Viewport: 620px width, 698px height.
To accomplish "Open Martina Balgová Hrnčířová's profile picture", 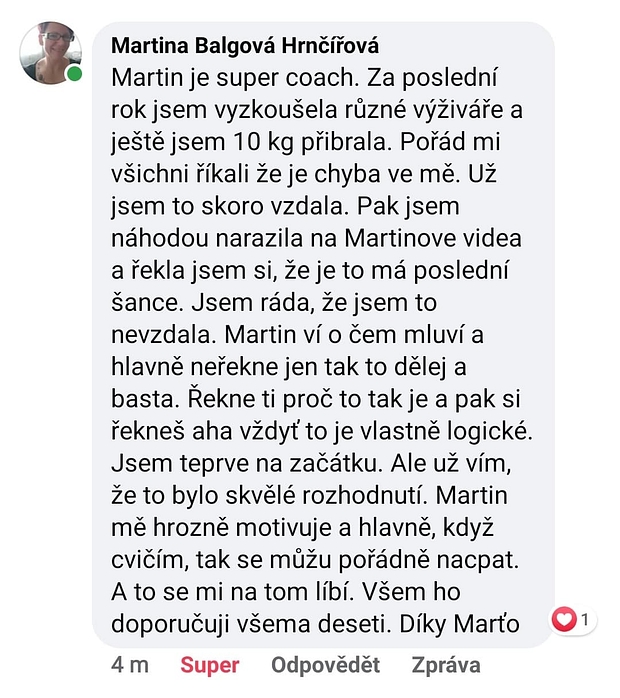I will point(50,54).
